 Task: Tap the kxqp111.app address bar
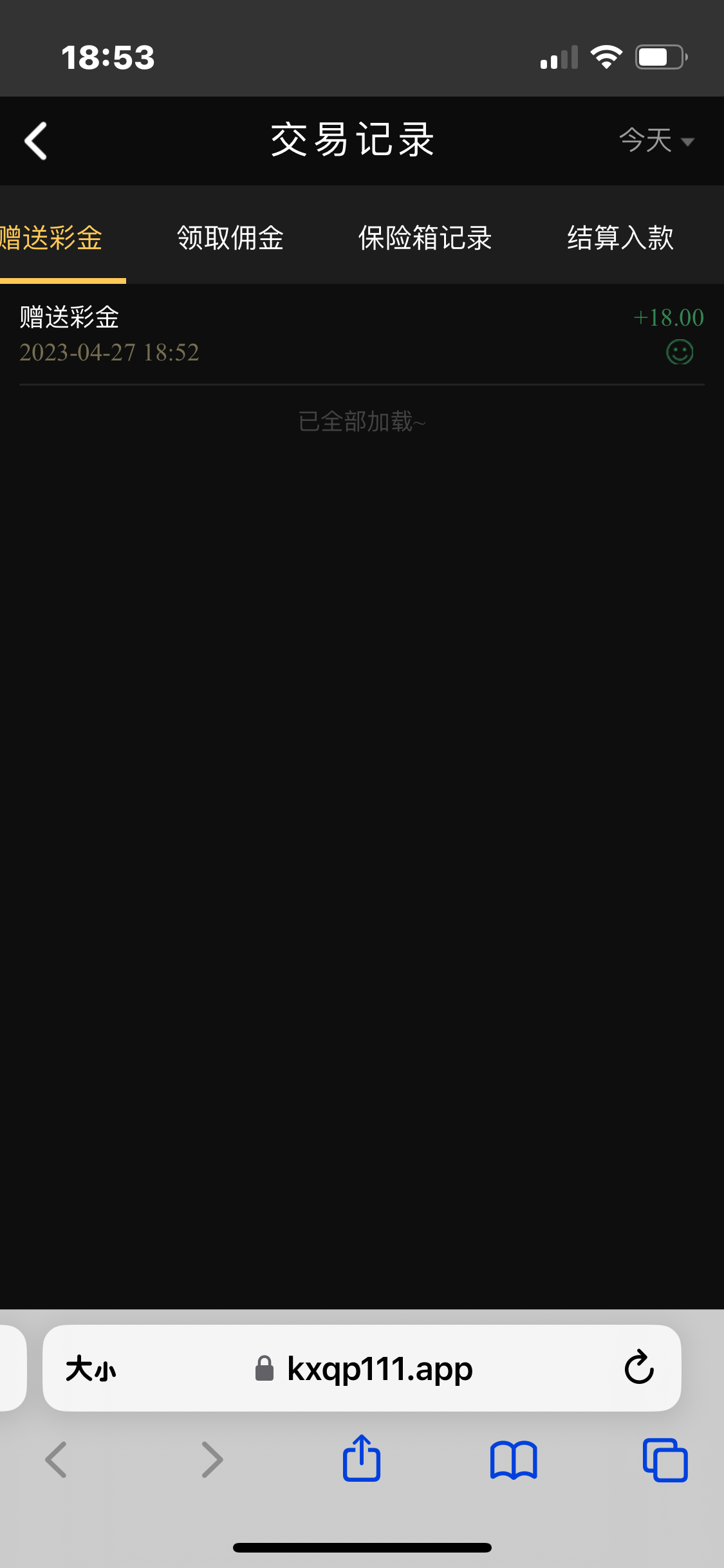tap(378, 1369)
